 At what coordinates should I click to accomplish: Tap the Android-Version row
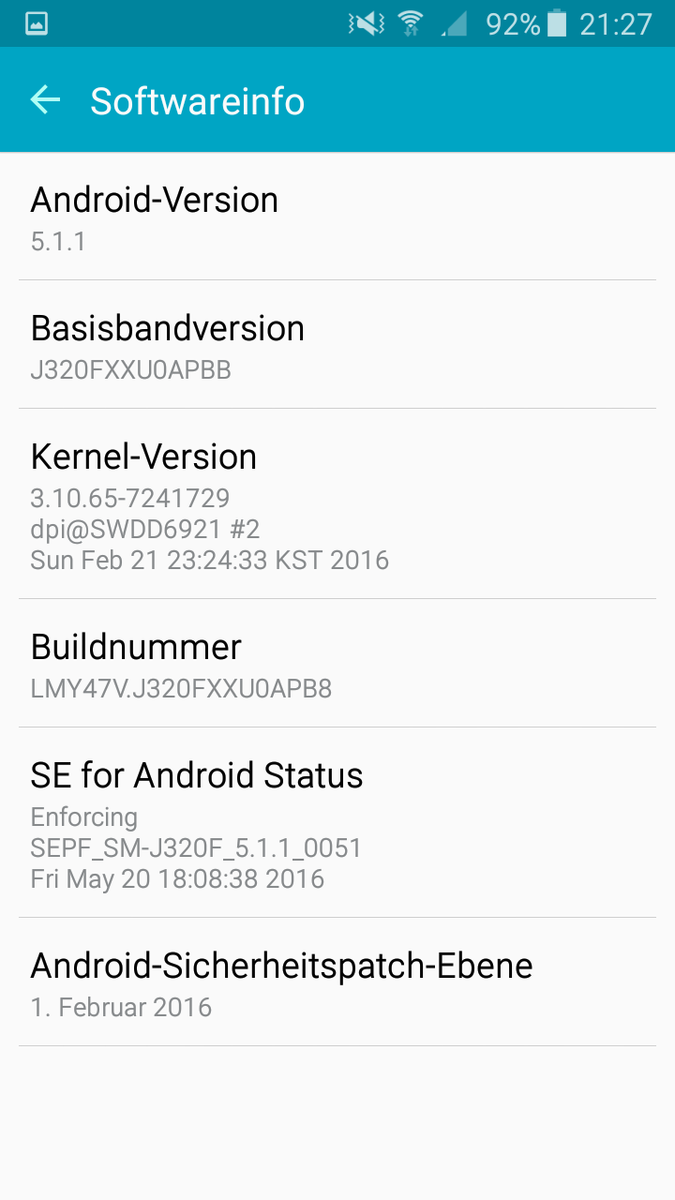337,216
